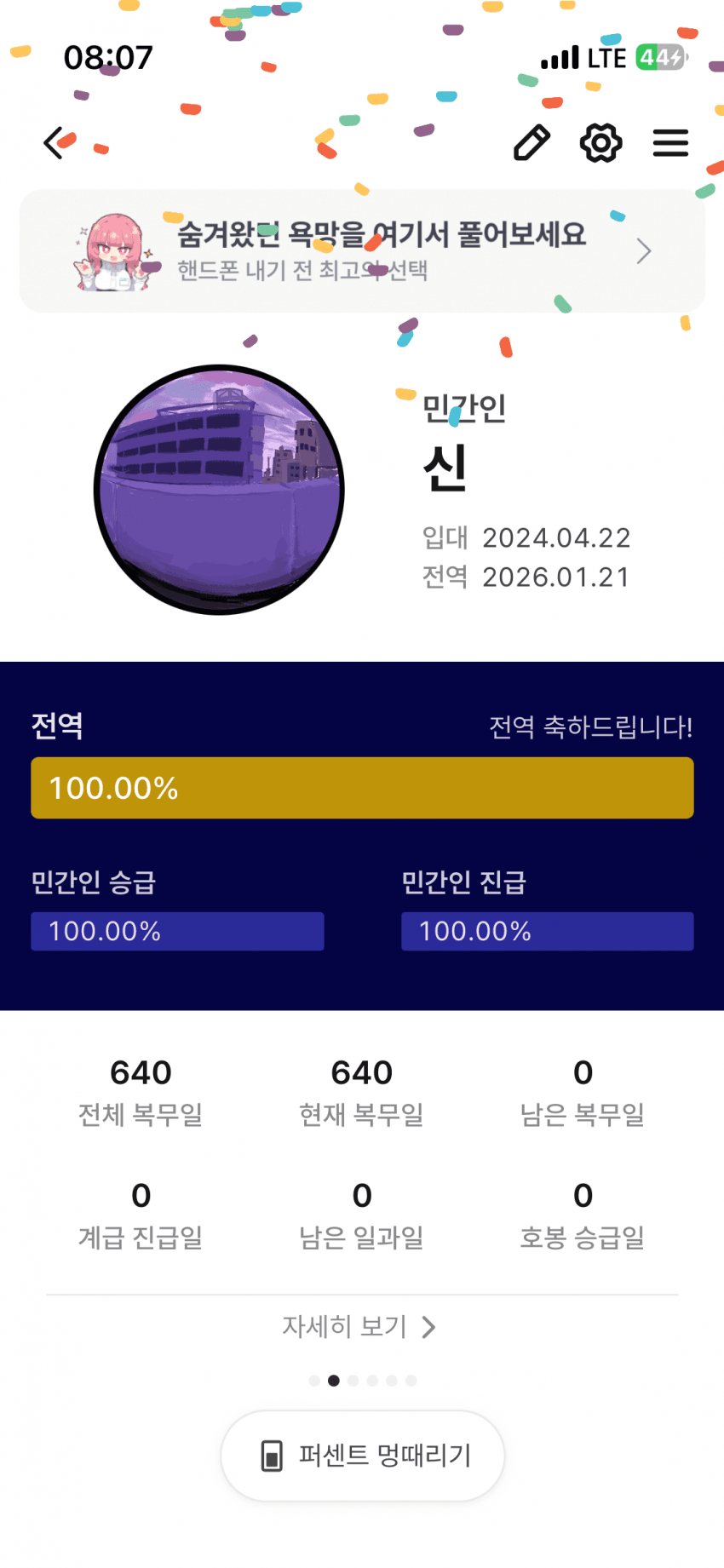Open 자세히 보기 for detailed view
The width and height of the screenshot is (724, 1568).
pyautogui.click(x=359, y=1327)
